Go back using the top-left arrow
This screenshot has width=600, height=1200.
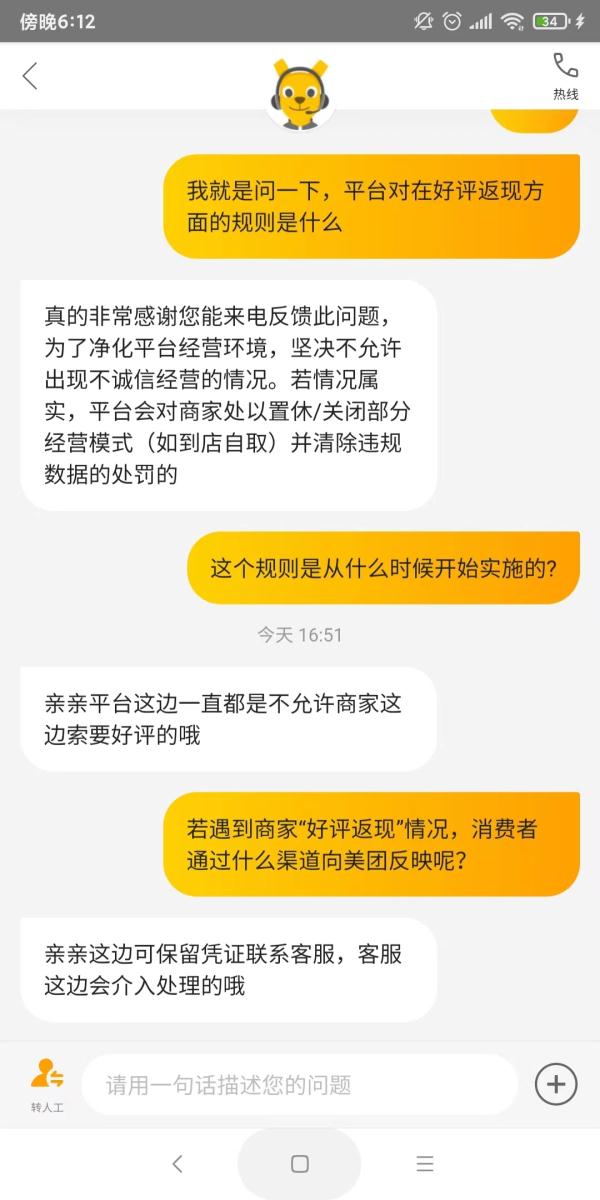point(30,76)
